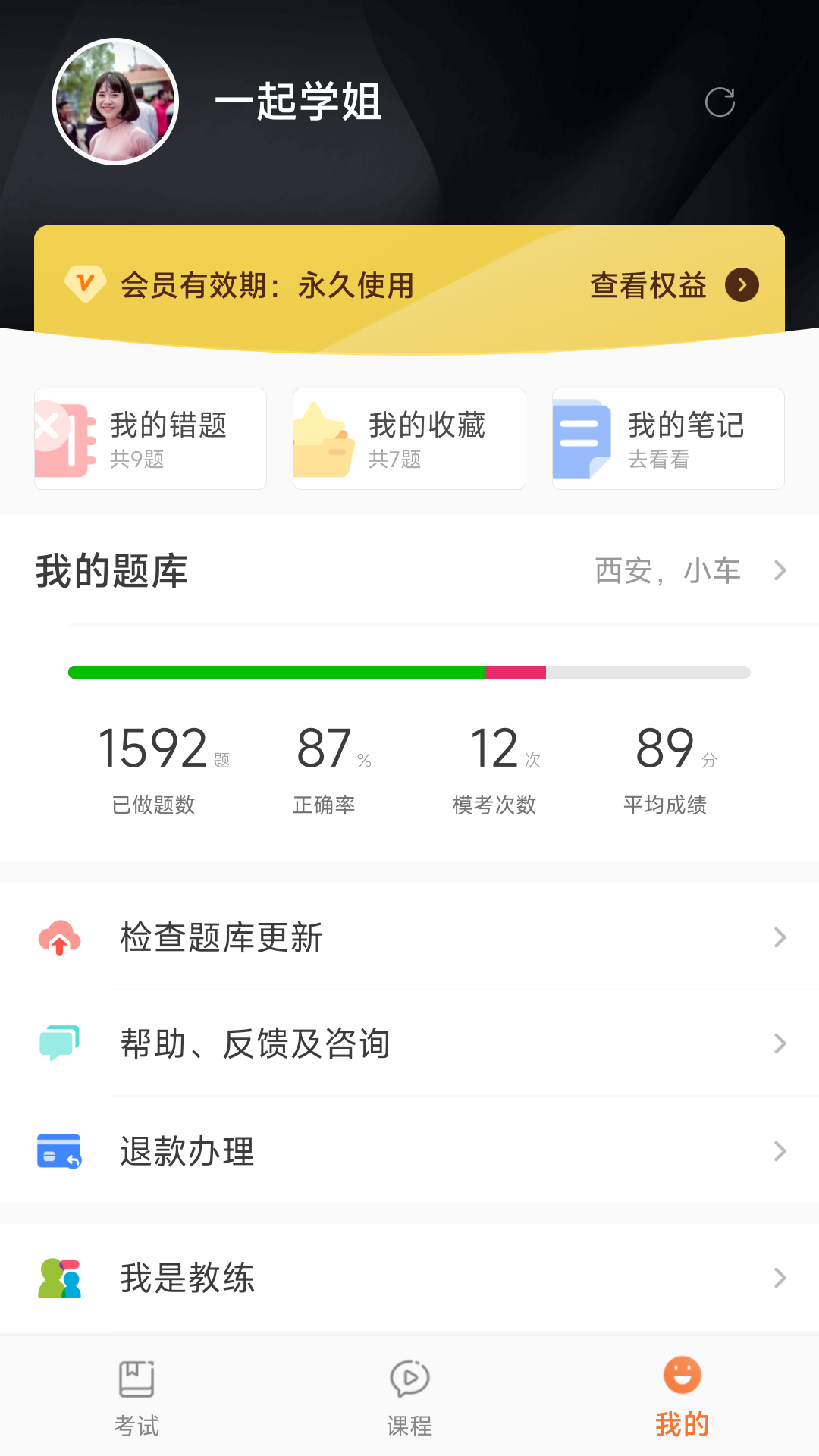
Task: Click the refund card icon beside 退款办理
Action: (x=60, y=1151)
